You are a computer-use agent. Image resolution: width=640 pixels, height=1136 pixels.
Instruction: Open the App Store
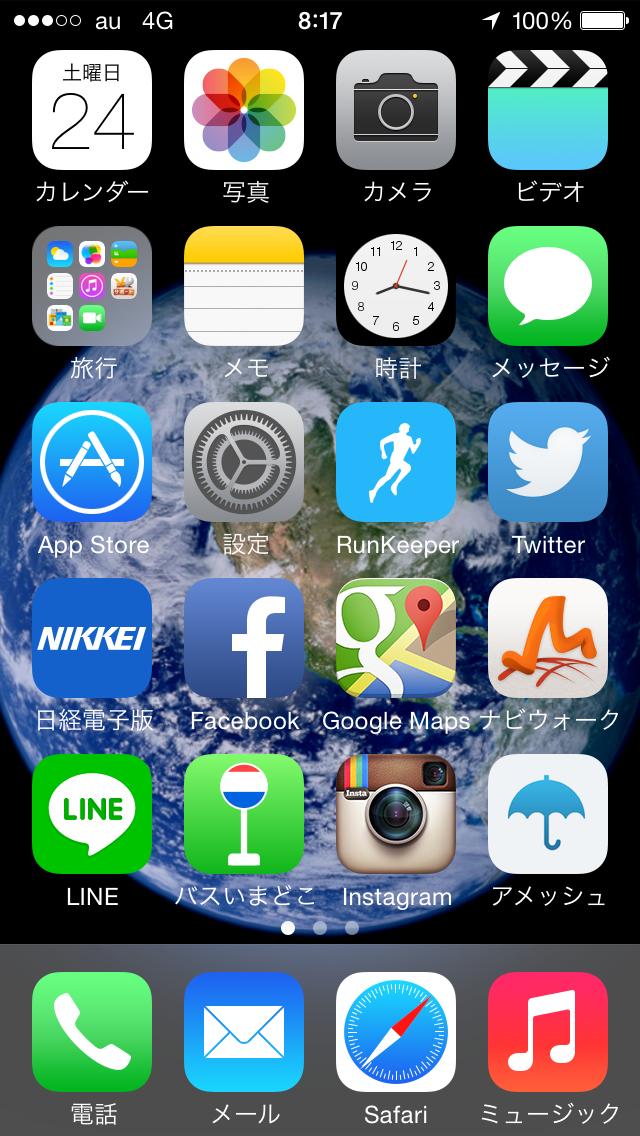tap(92, 462)
